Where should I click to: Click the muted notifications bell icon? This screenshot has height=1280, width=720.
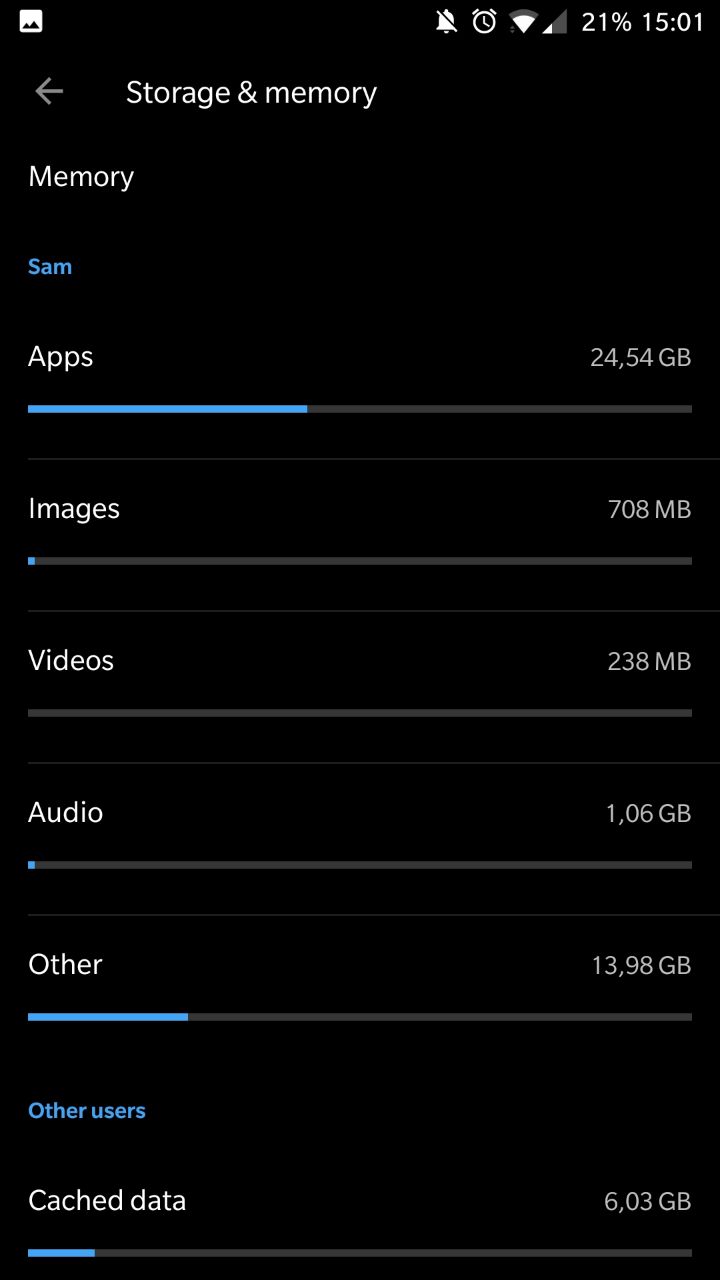point(446,20)
